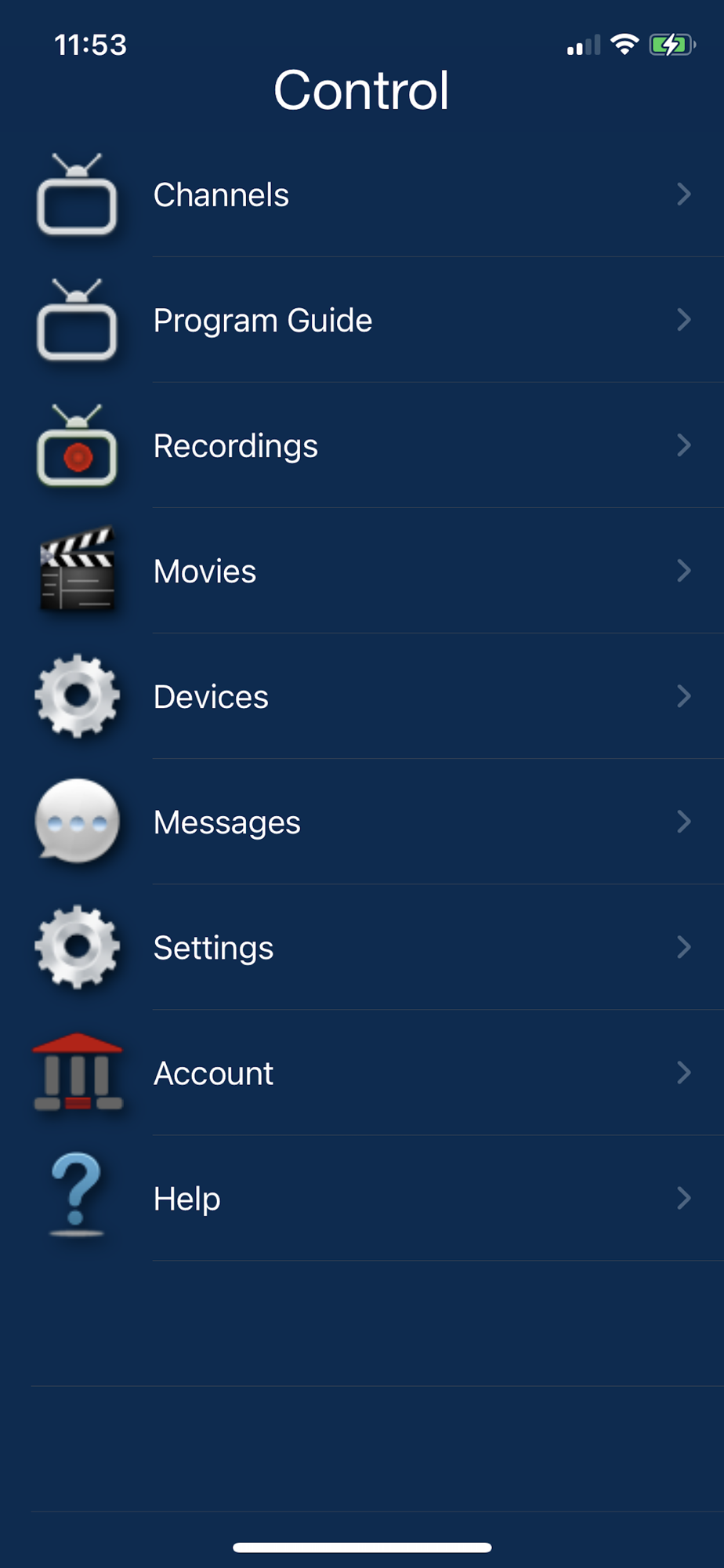Go to Recordings
This screenshot has width=724, height=1568.
pos(362,445)
